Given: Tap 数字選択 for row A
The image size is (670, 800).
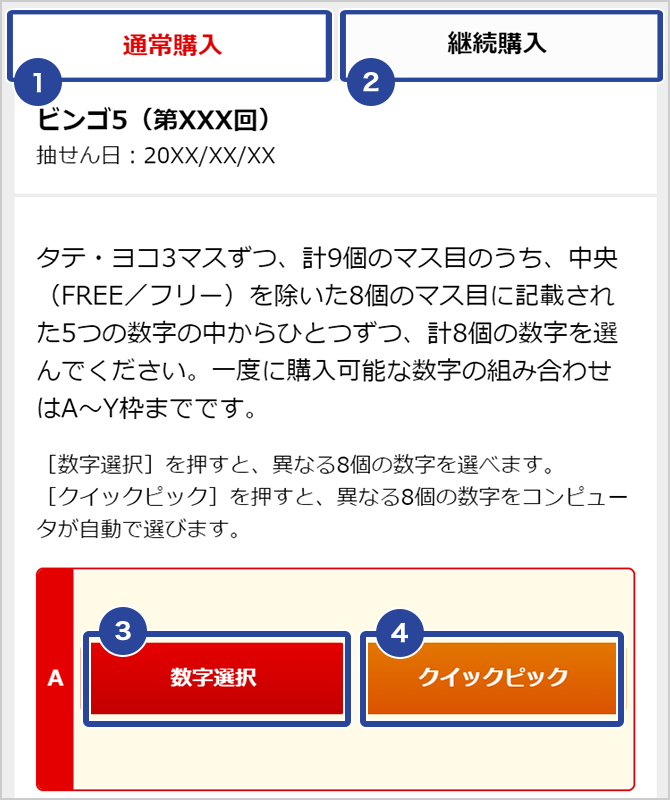Looking at the screenshot, I should pos(214,677).
